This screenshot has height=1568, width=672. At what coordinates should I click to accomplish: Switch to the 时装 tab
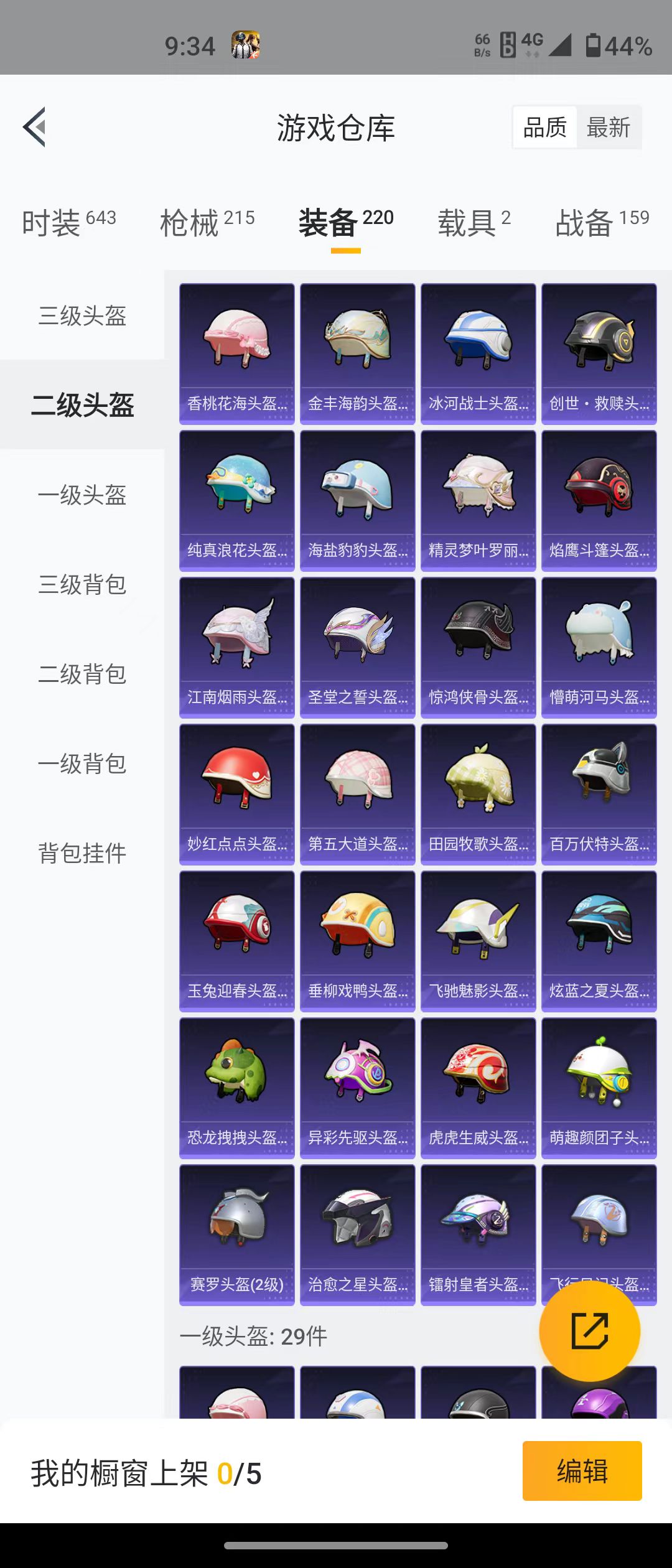pyautogui.click(x=68, y=222)
